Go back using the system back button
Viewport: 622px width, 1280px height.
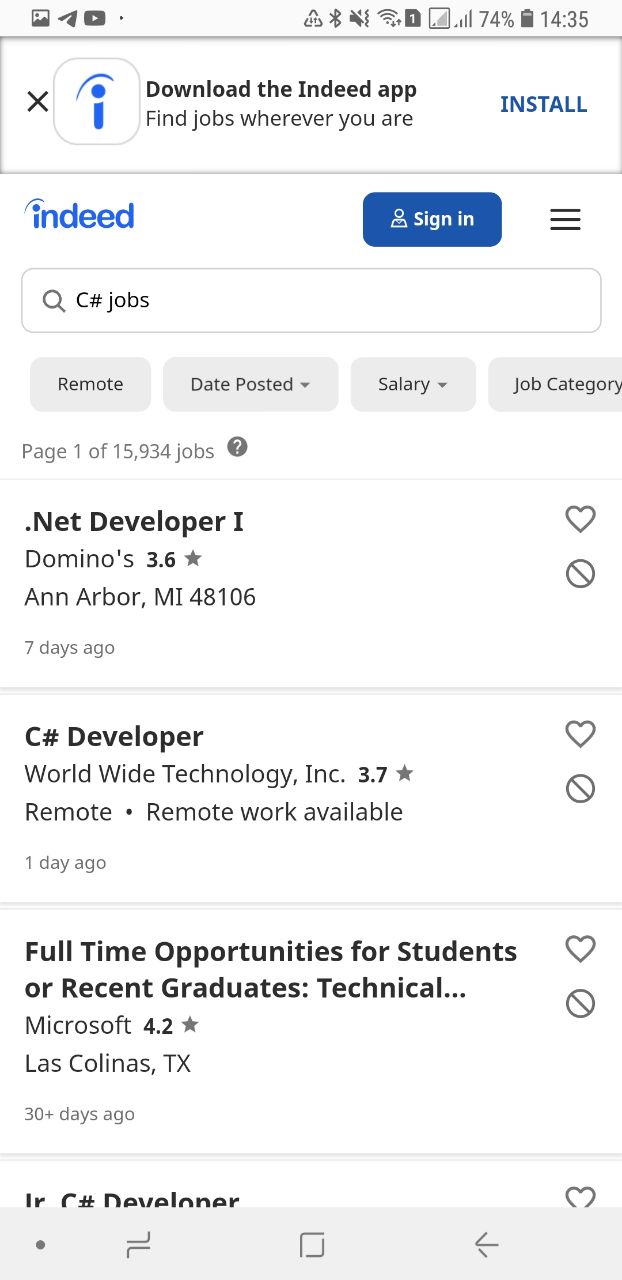tap(486, 1245)
